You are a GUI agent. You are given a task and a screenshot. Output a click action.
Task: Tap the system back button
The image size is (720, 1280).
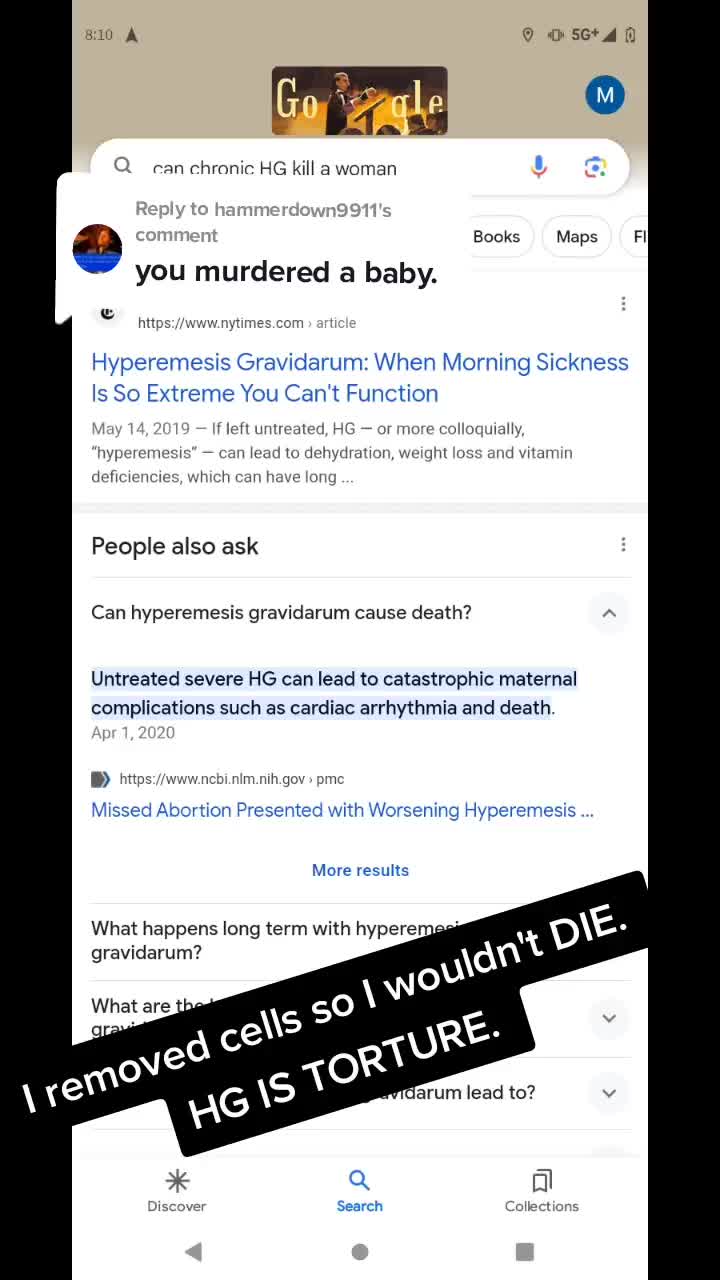coord(194,1251)
